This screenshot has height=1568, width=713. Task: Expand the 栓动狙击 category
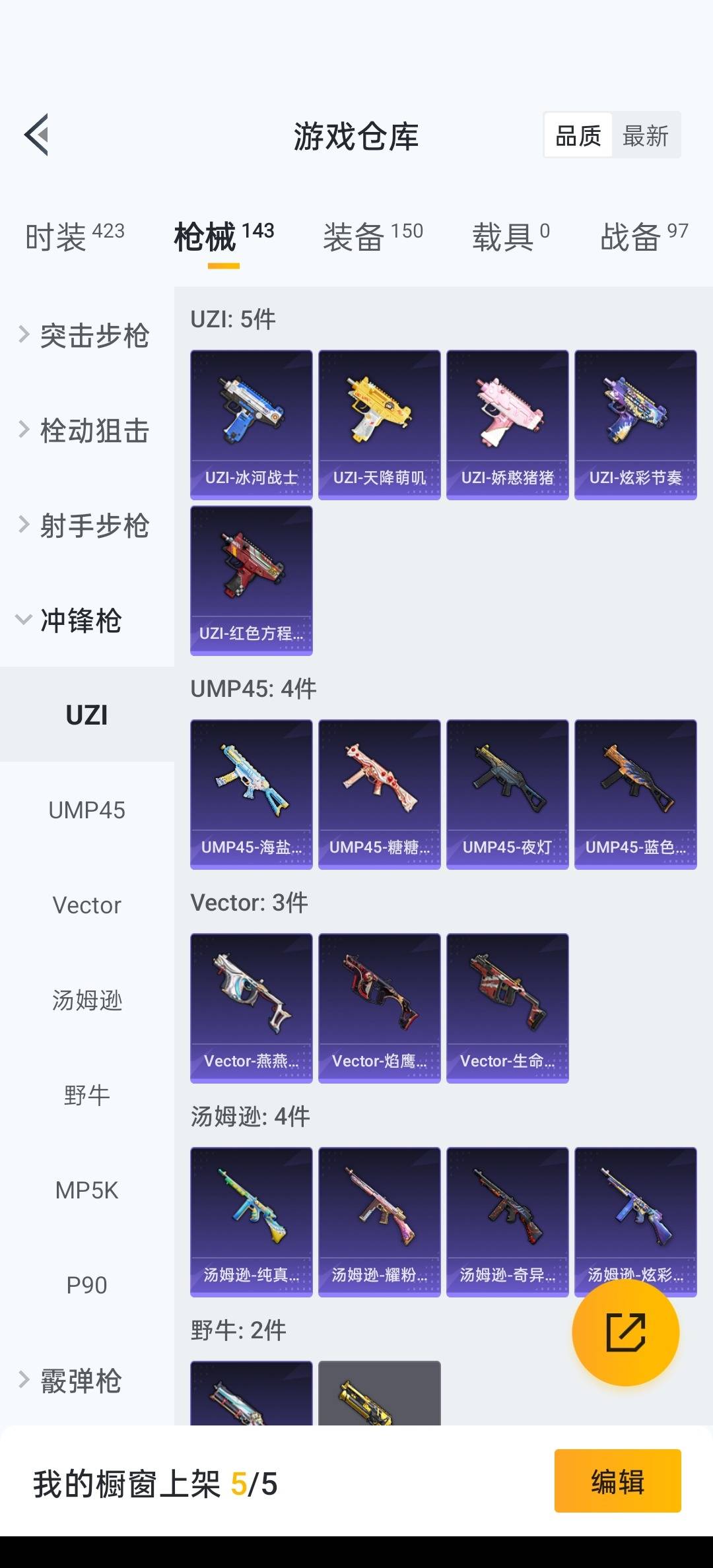coord(85,430)
